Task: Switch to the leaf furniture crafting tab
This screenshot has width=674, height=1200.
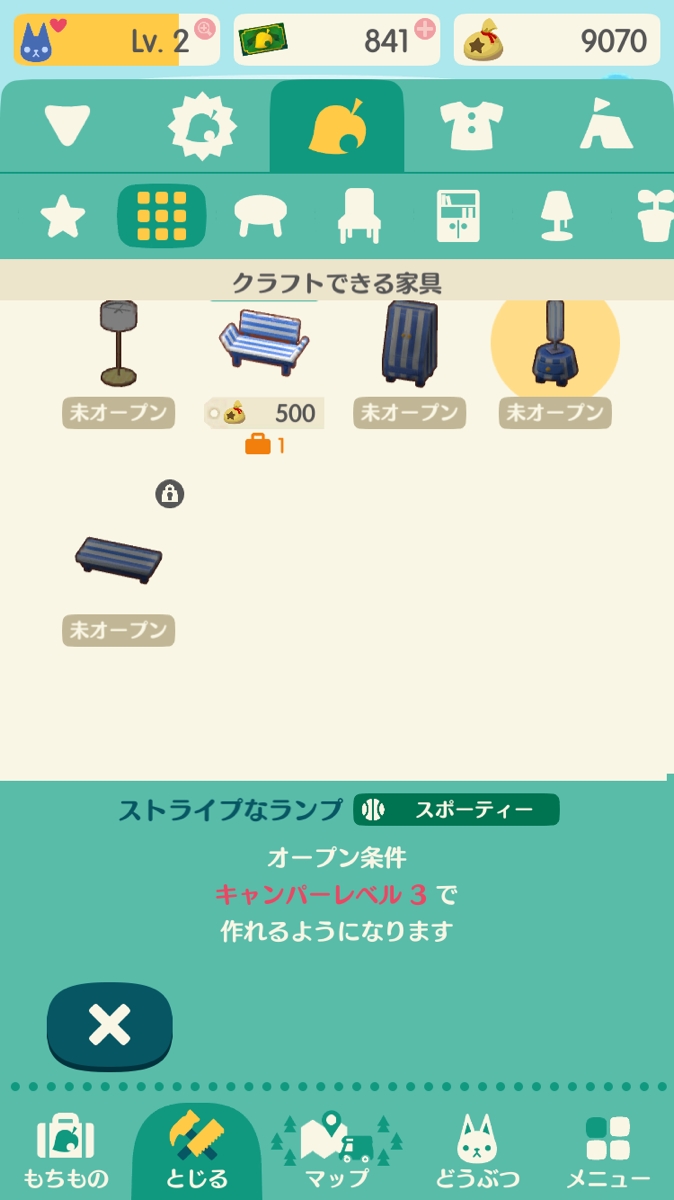Action: (337, 127)
